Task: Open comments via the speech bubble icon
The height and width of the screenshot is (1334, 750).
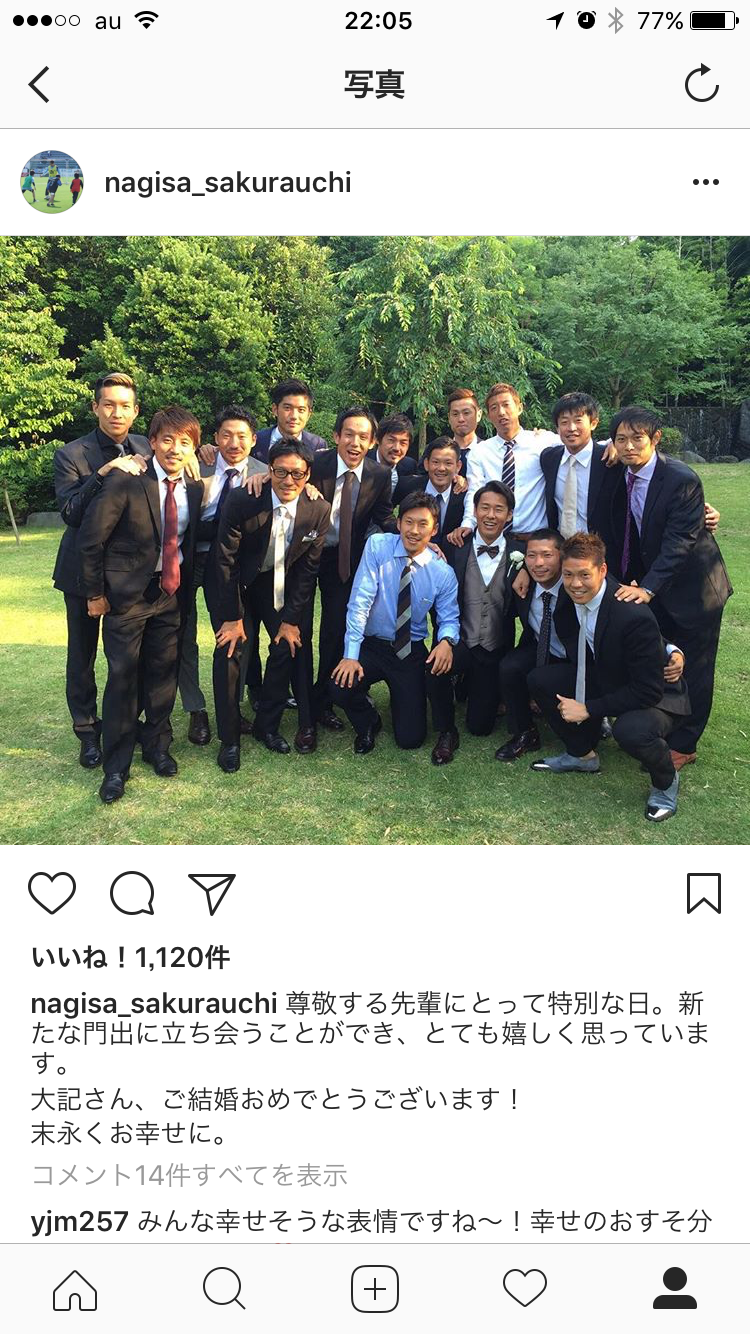Action: coord(132,893)
